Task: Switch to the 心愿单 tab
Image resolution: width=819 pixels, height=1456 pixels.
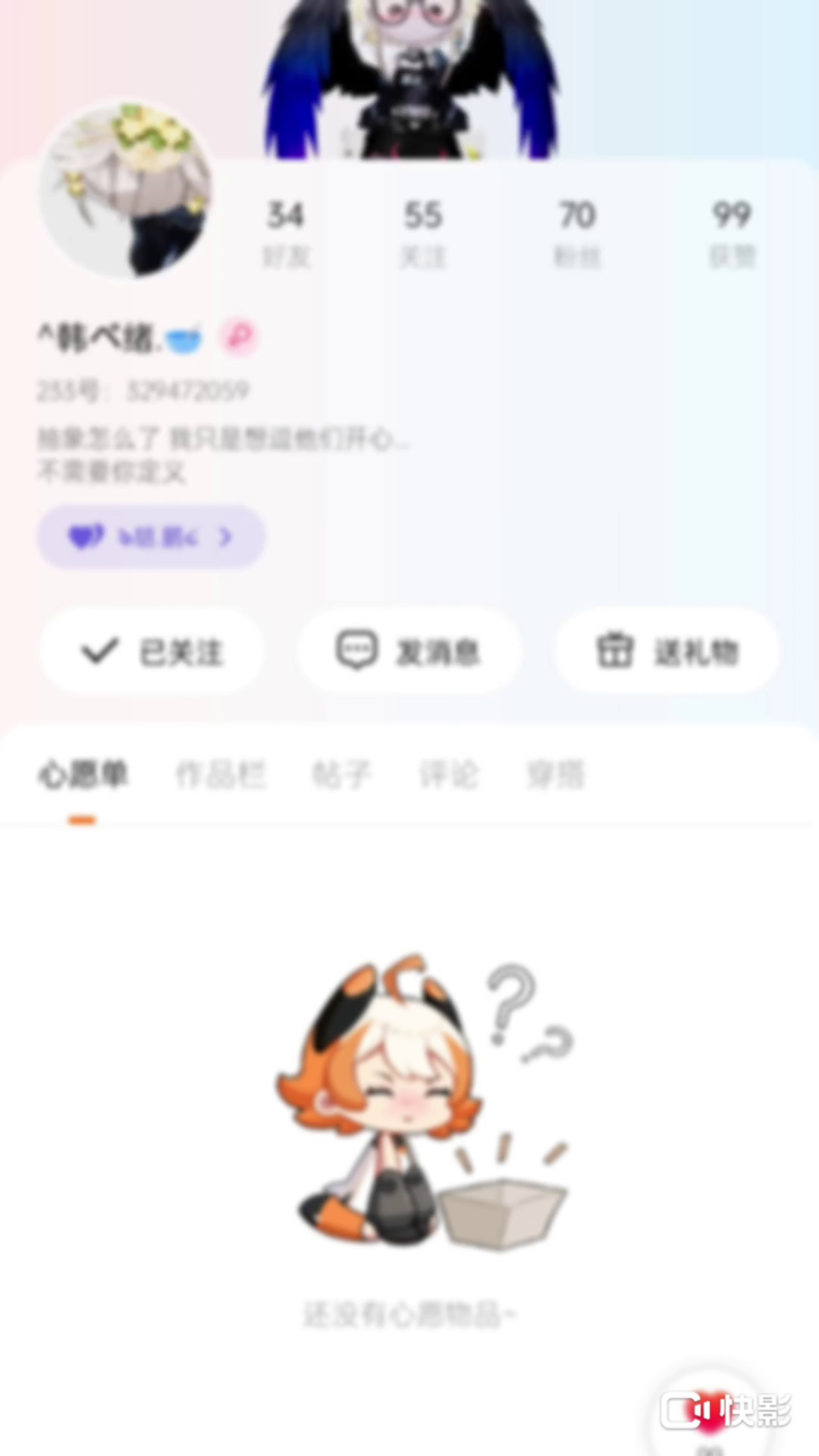Action: [83, 775]
